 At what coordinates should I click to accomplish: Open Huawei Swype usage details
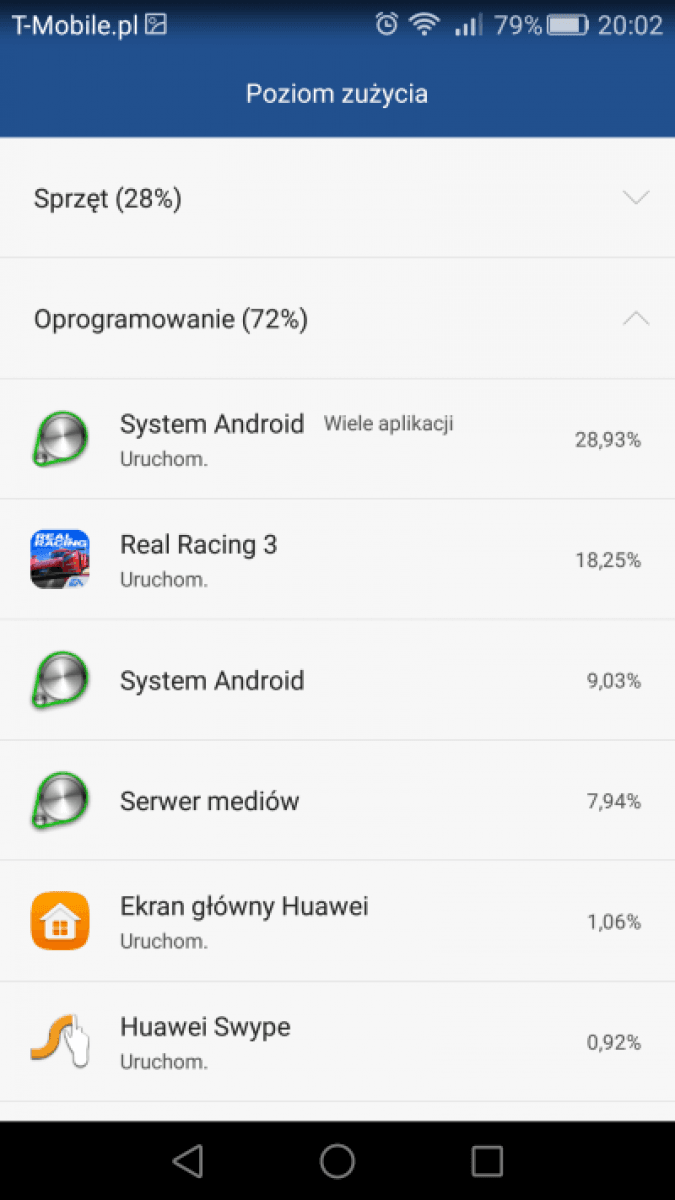coord(337,1042)
